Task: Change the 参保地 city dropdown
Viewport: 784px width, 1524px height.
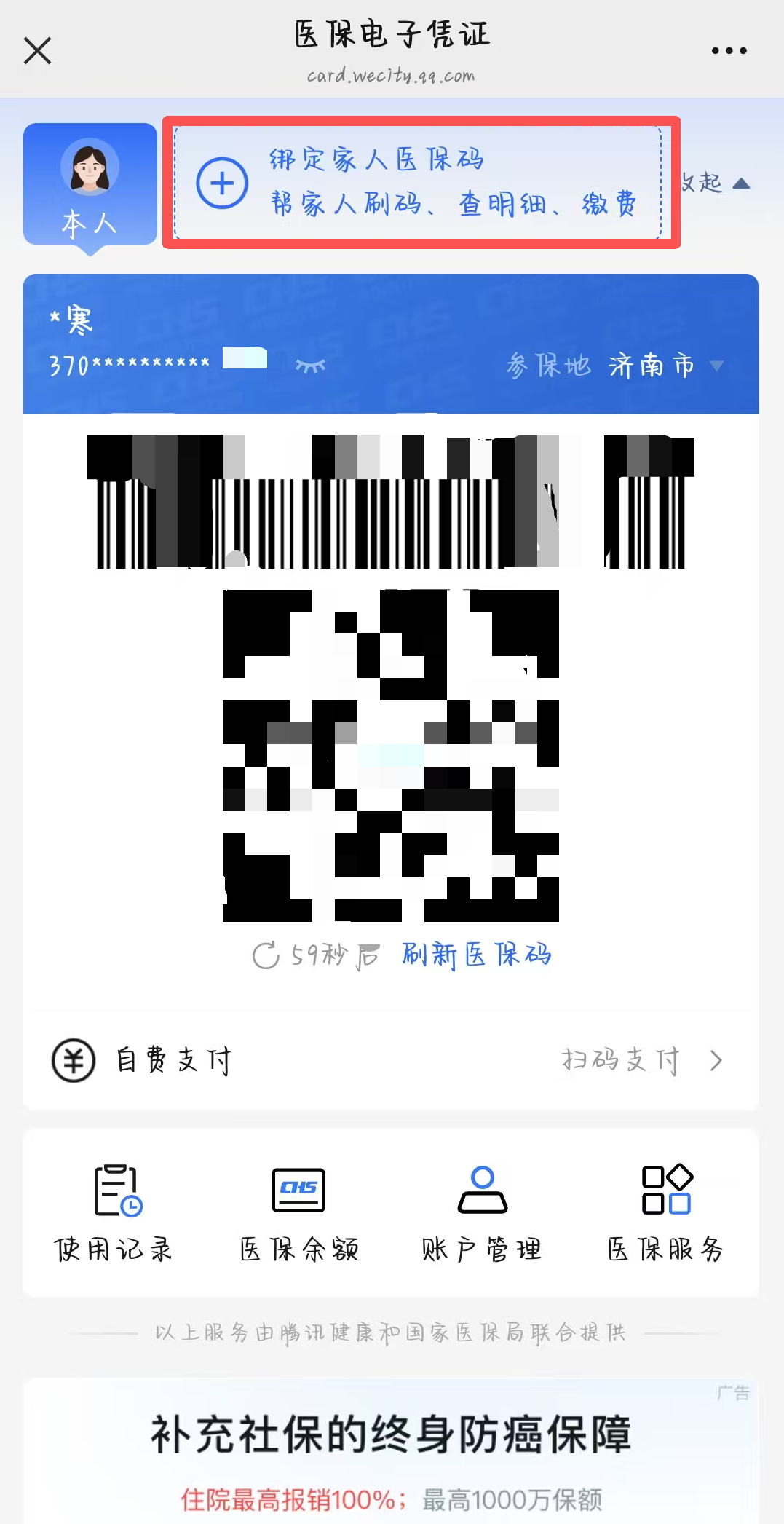Action: 662,365
